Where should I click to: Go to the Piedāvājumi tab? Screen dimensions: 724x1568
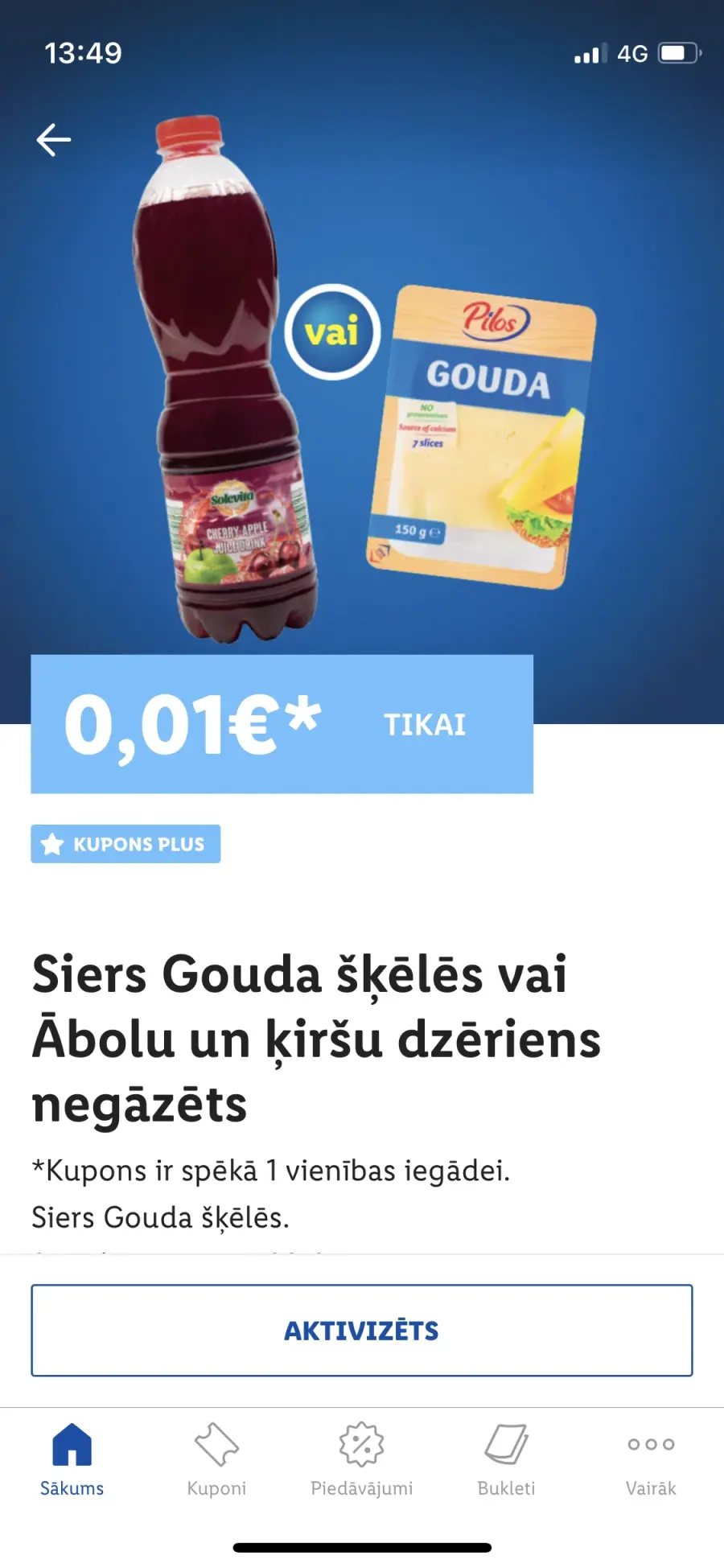click(362, 1459)
